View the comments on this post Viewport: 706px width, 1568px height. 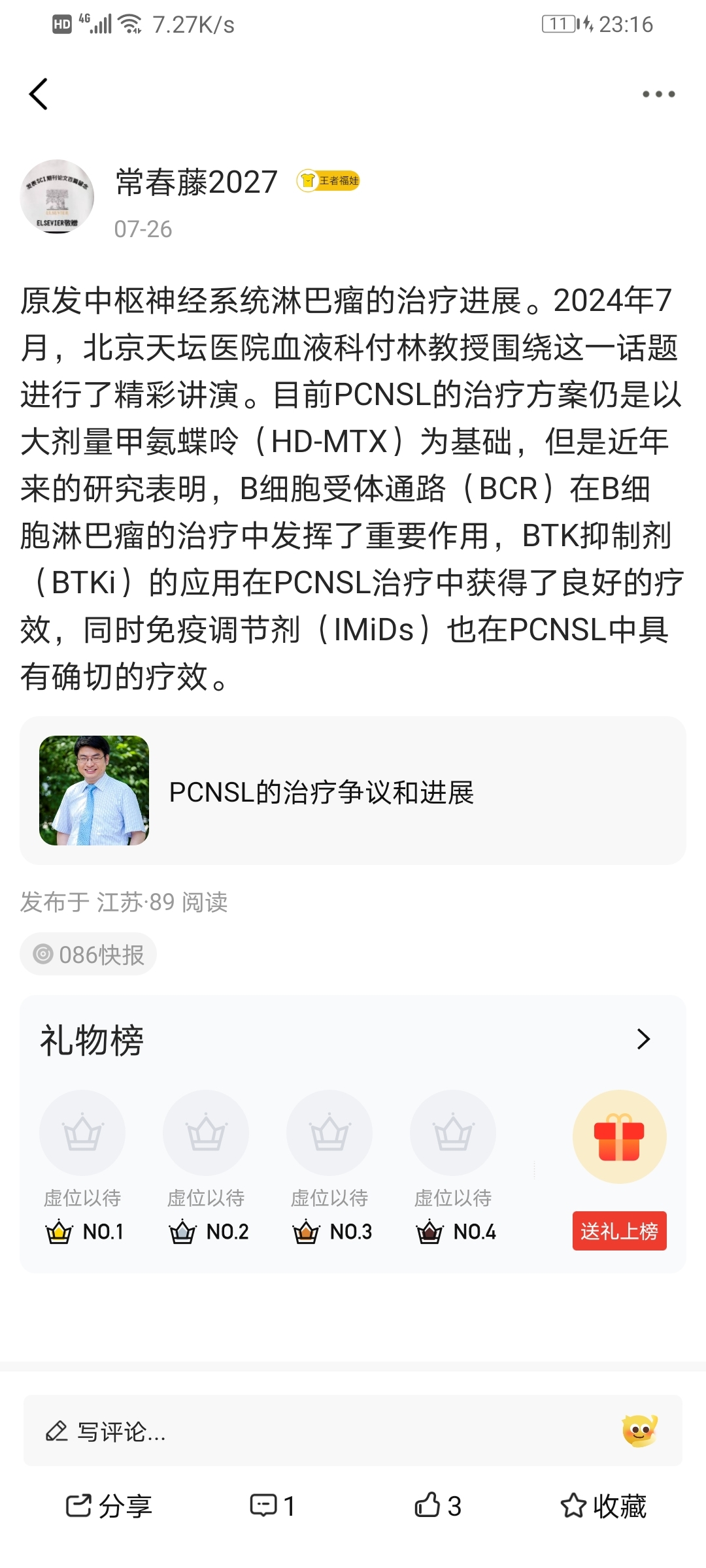pos(273,1506)
